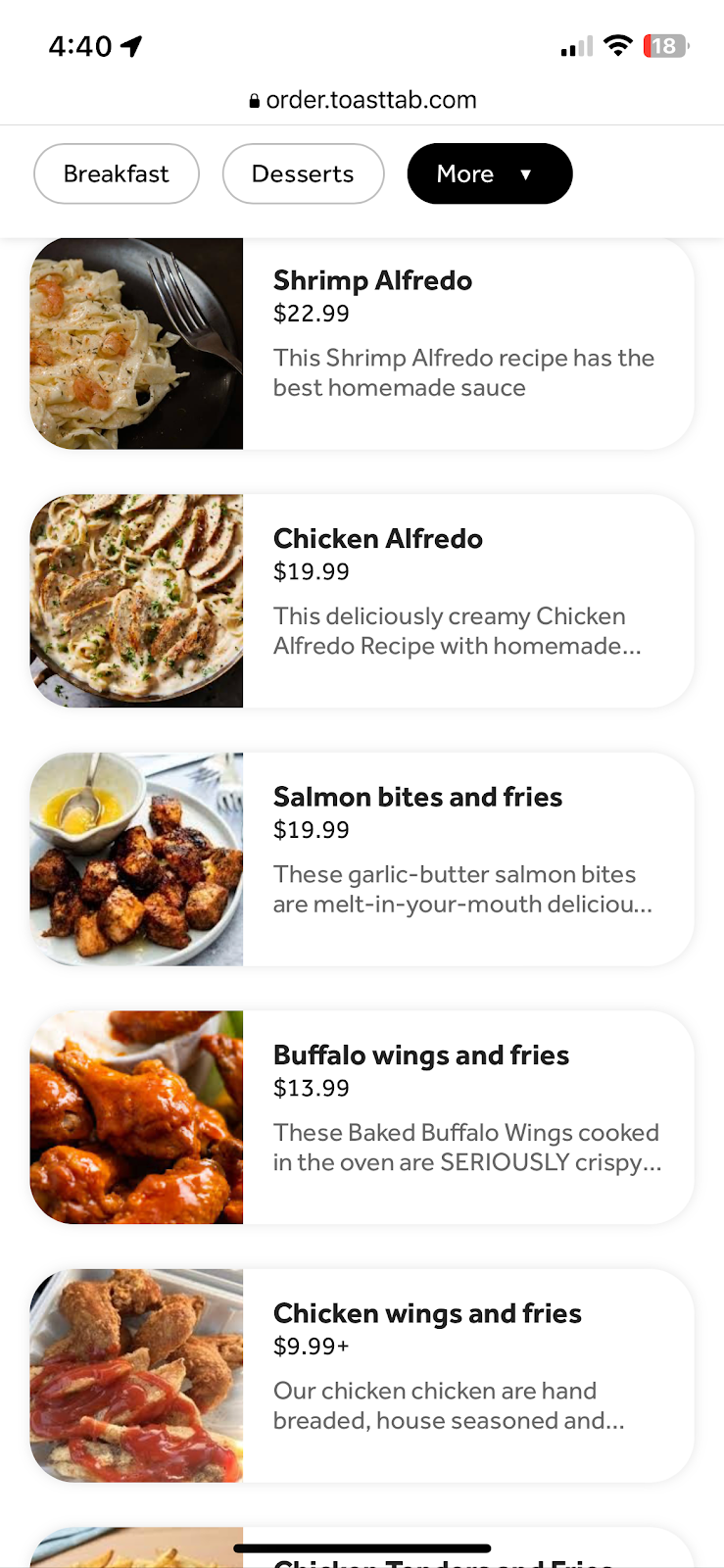The height and width of the screenshot is (1568, 724).
Task: Click the chevron arrow inside the More pill
Action: [526, 173]
